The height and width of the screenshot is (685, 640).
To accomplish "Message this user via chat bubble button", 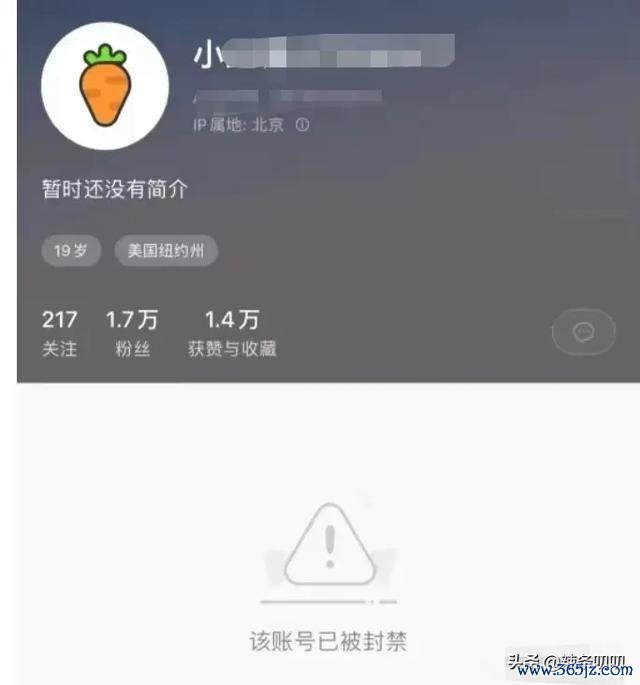I will pos(584,331).
